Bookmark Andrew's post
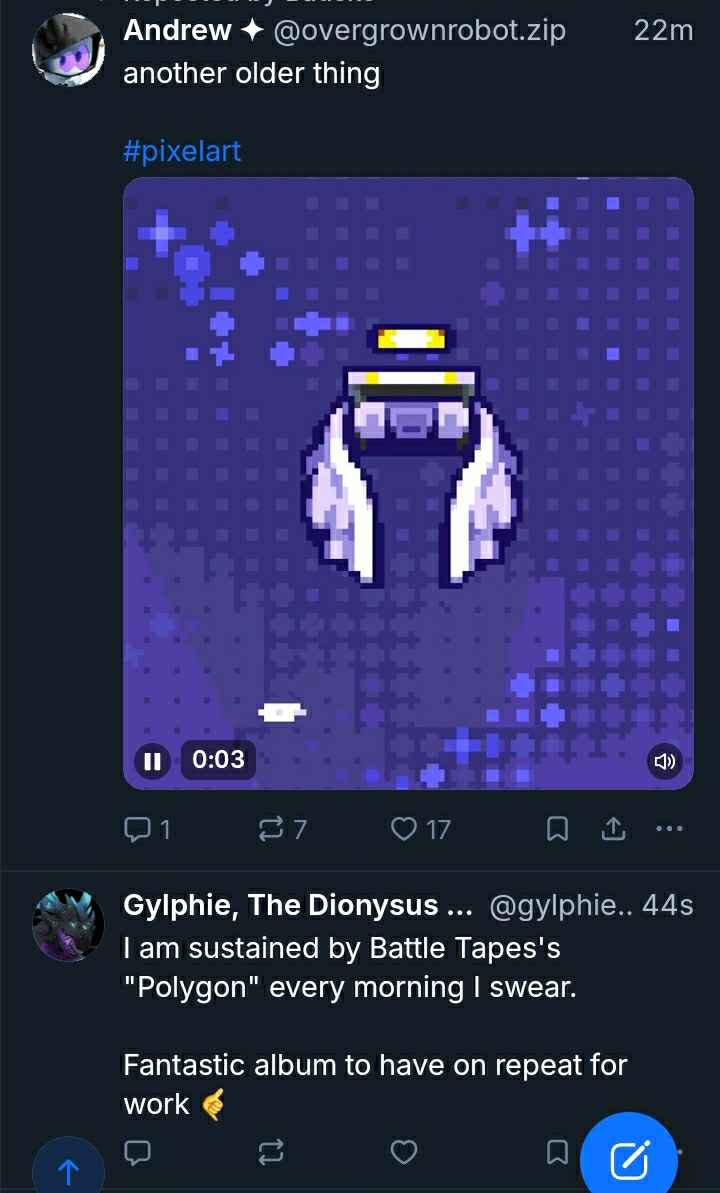Image resolution: width=720 pixels, height=1193 pixels. click(x=558, y=829)
